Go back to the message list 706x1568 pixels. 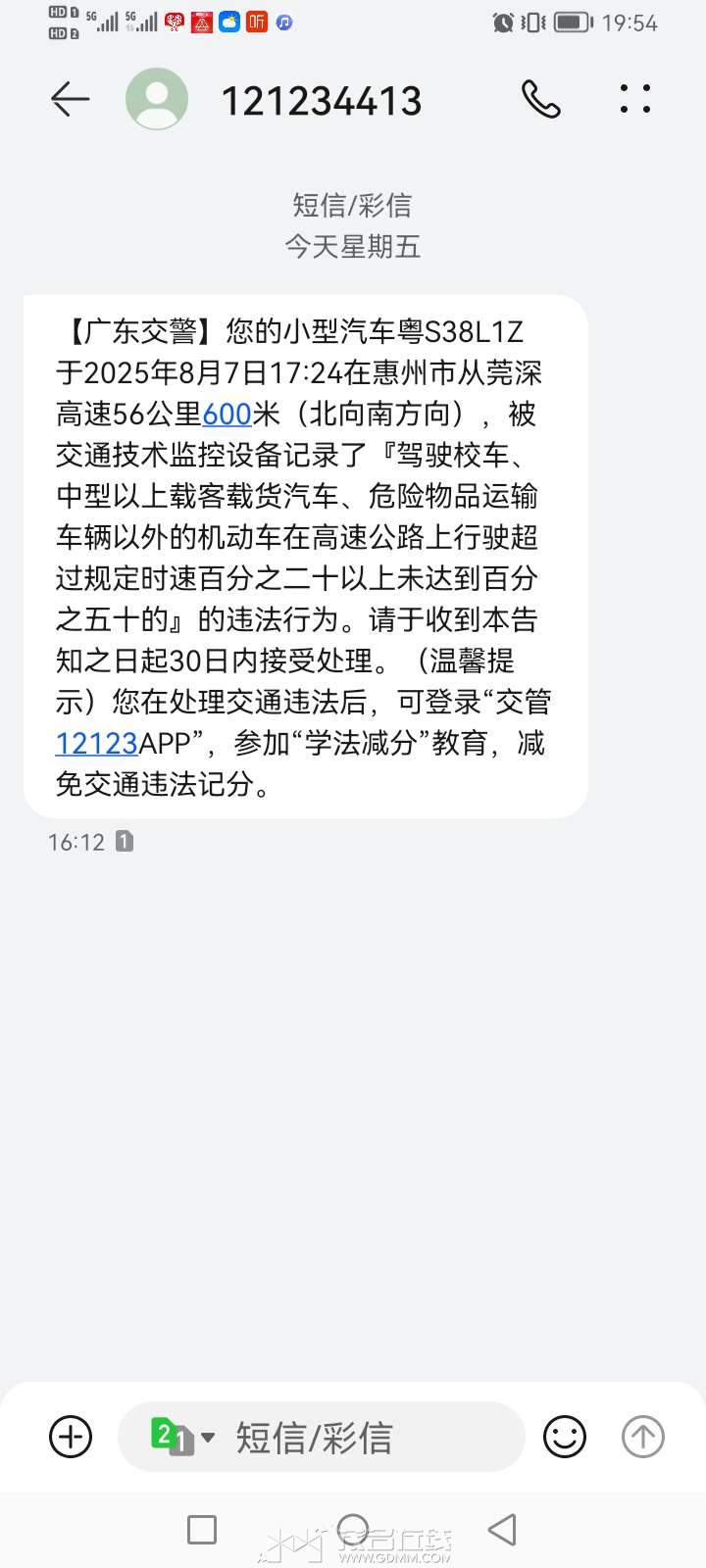[x=70, y=100]
